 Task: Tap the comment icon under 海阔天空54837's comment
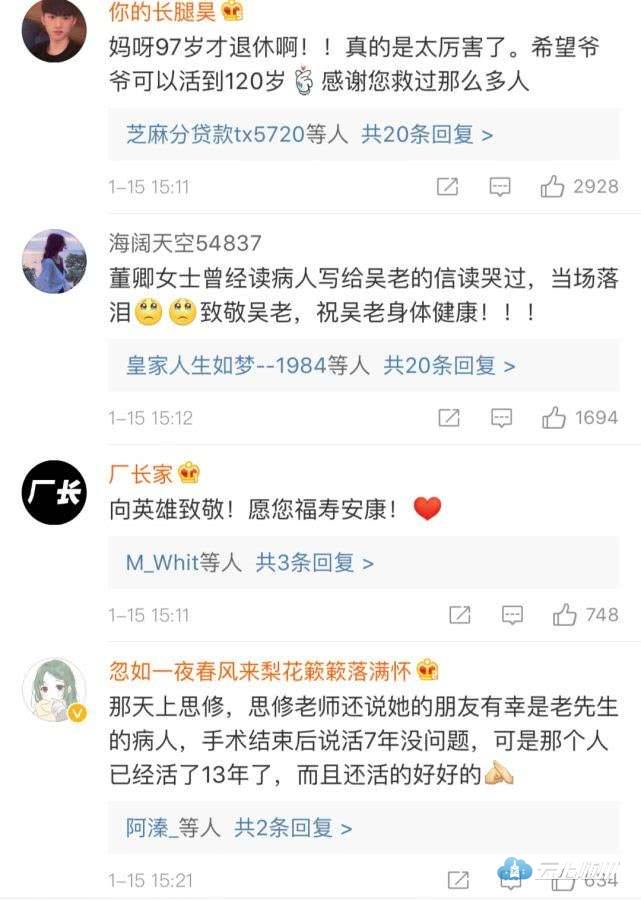[x=501, y=418]
